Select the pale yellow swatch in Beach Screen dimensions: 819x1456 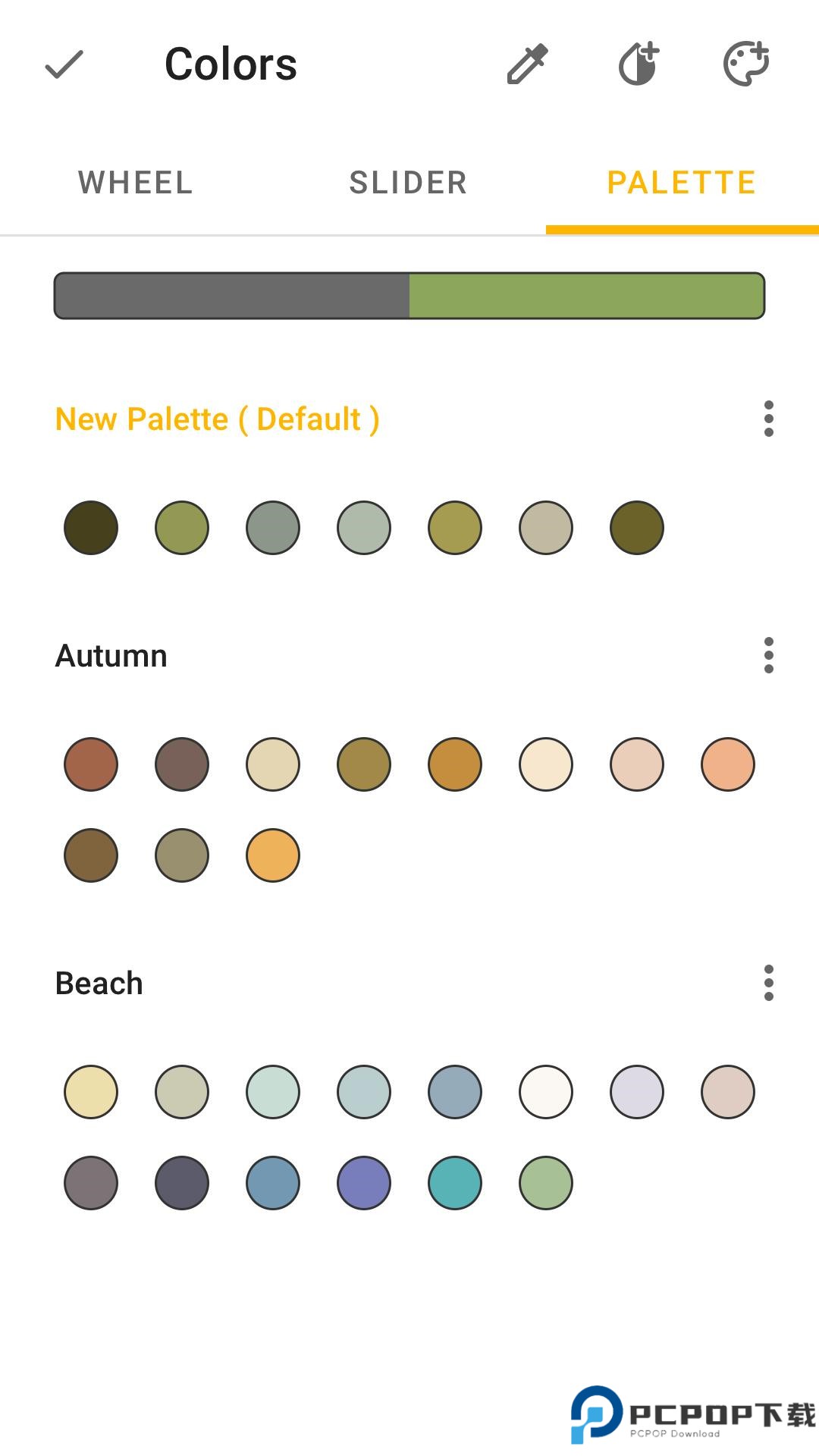[x=91, y=1092]
